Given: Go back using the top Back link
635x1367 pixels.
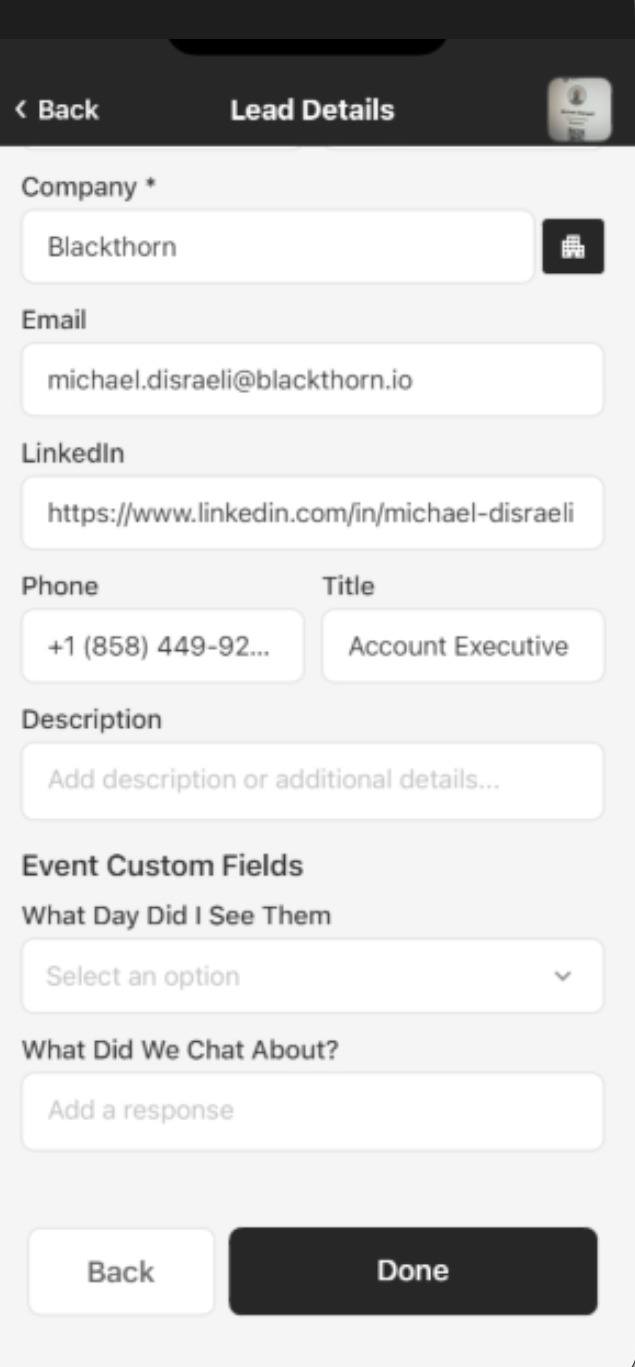Looking at the screenshot, I should pyautogui.click(x=57, y=110).
